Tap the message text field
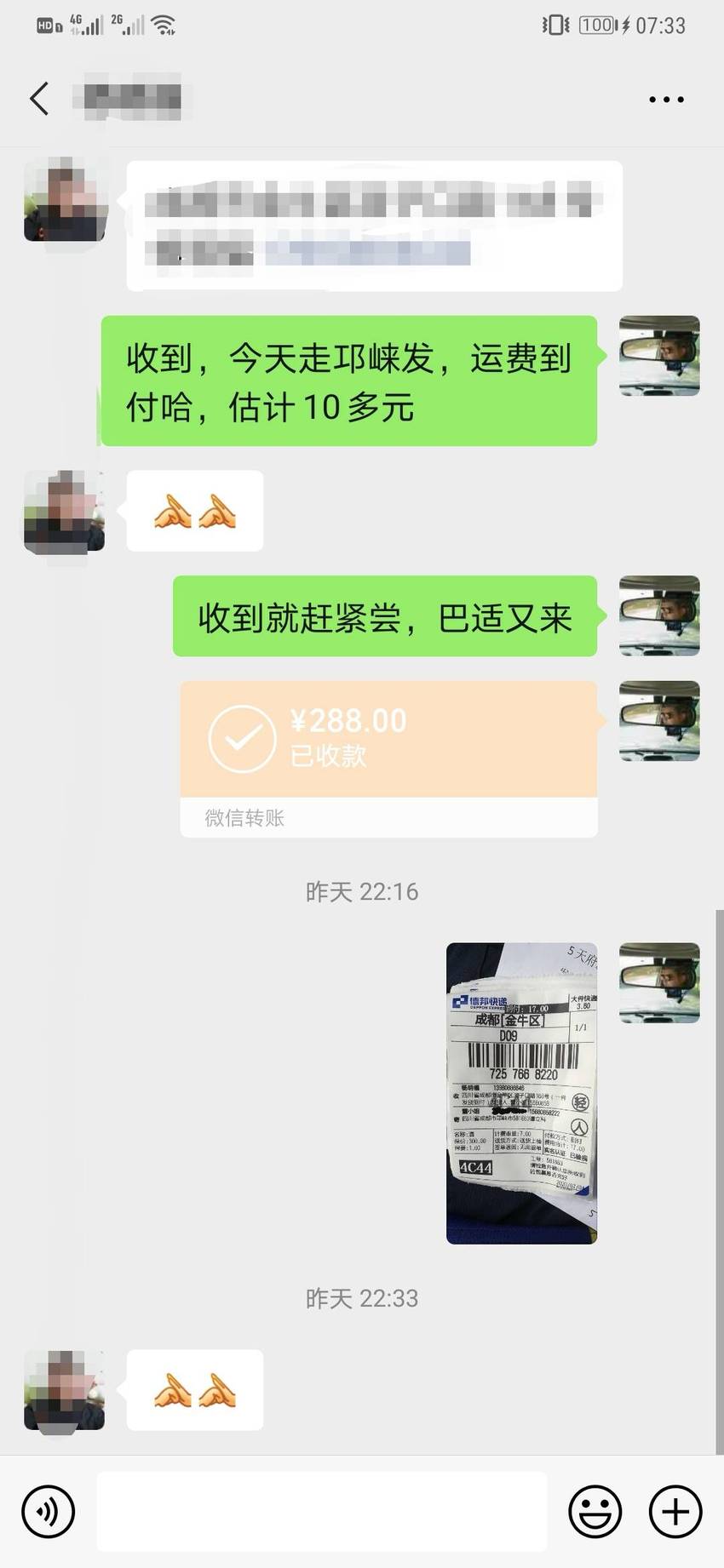Viewport: 724px width, 1568px height. click(x=321, y=1511)
